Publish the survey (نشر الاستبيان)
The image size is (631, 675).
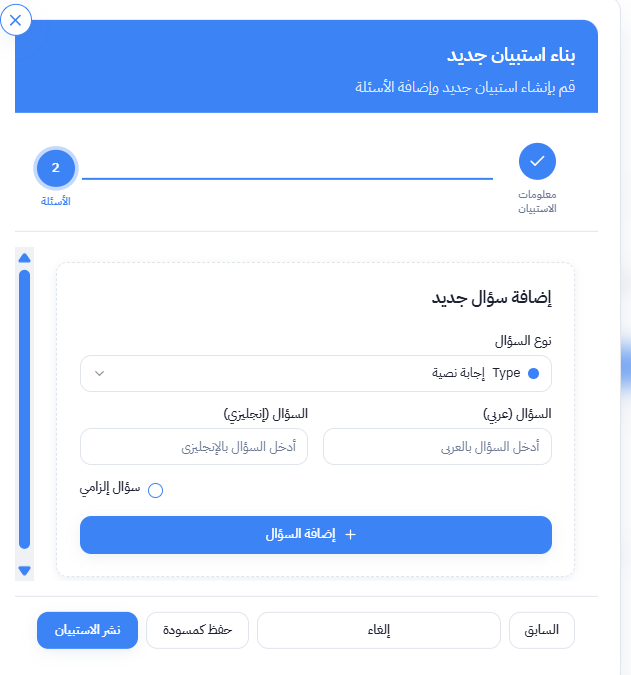pos(88,631)
